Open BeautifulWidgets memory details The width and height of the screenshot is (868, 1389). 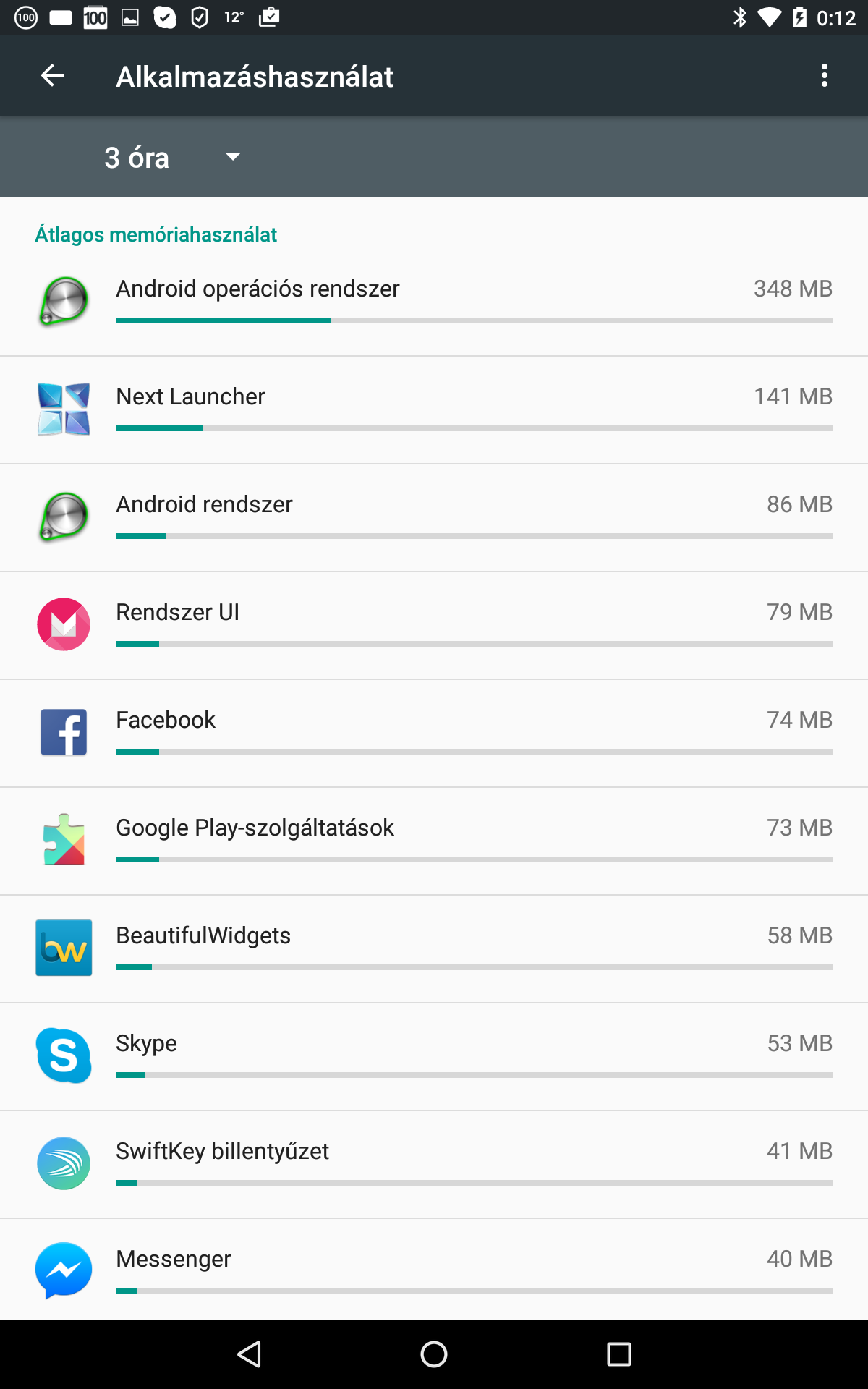point(434,949)
